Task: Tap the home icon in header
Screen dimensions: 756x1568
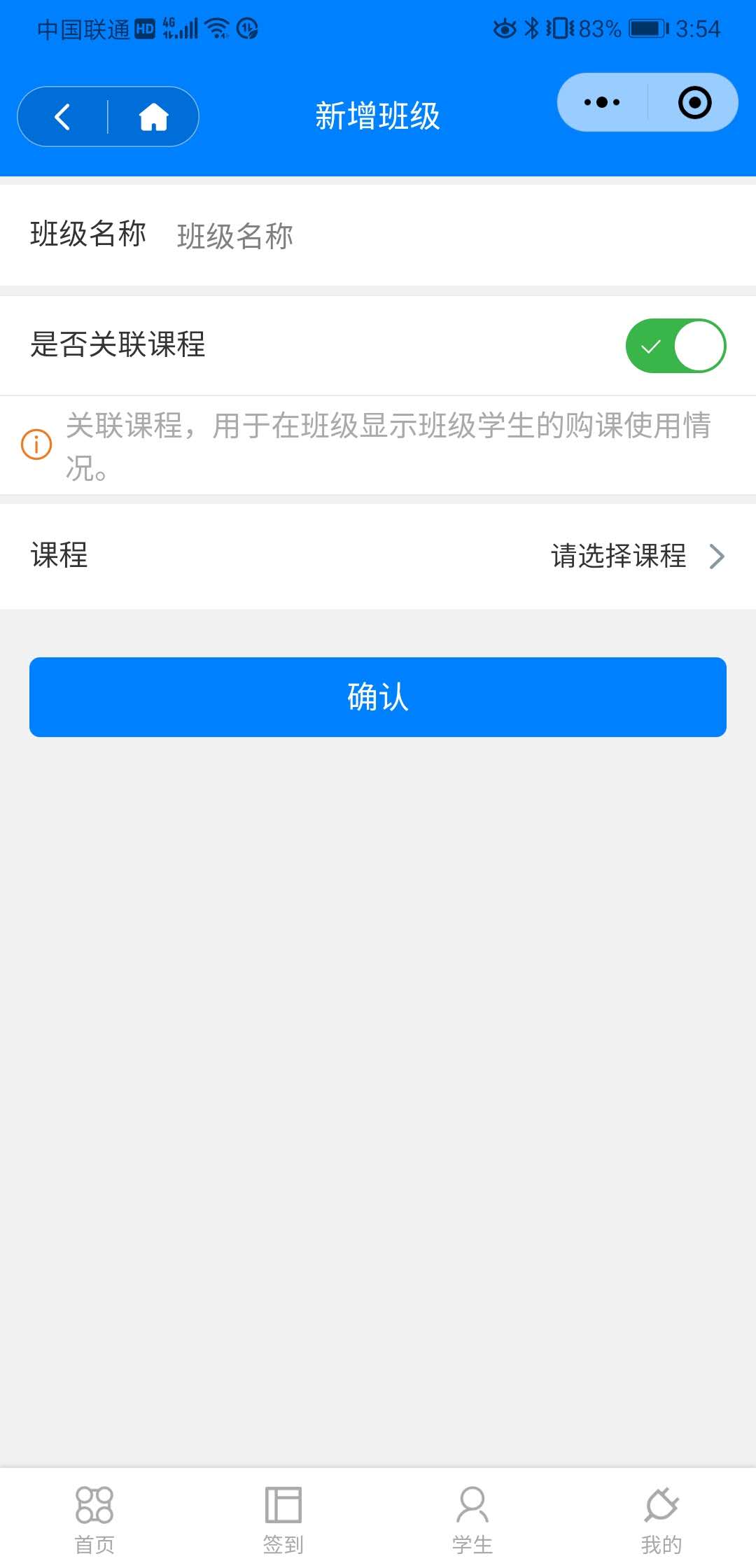Action: 153,117
